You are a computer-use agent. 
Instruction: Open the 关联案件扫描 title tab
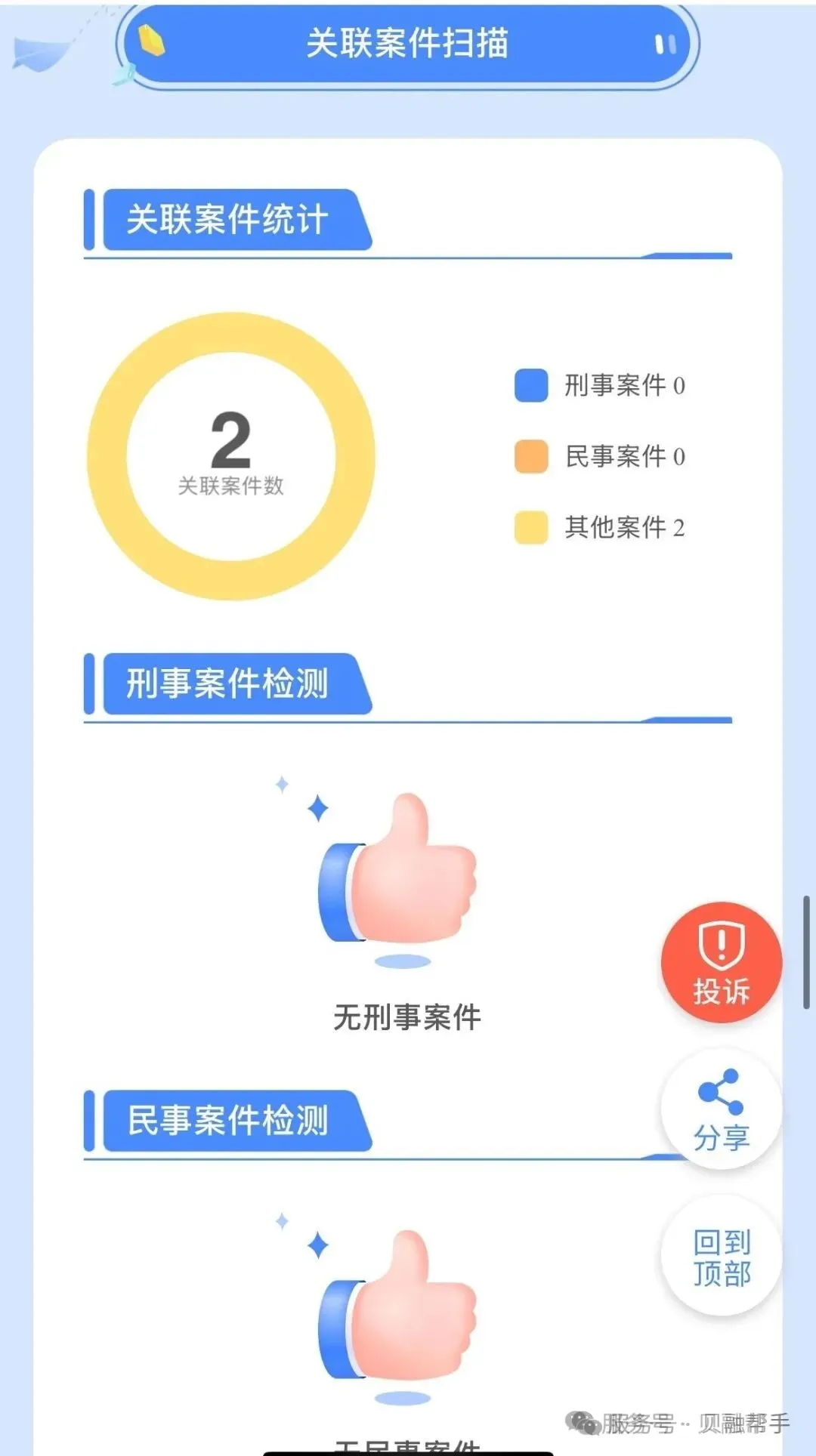coord(408,42)
